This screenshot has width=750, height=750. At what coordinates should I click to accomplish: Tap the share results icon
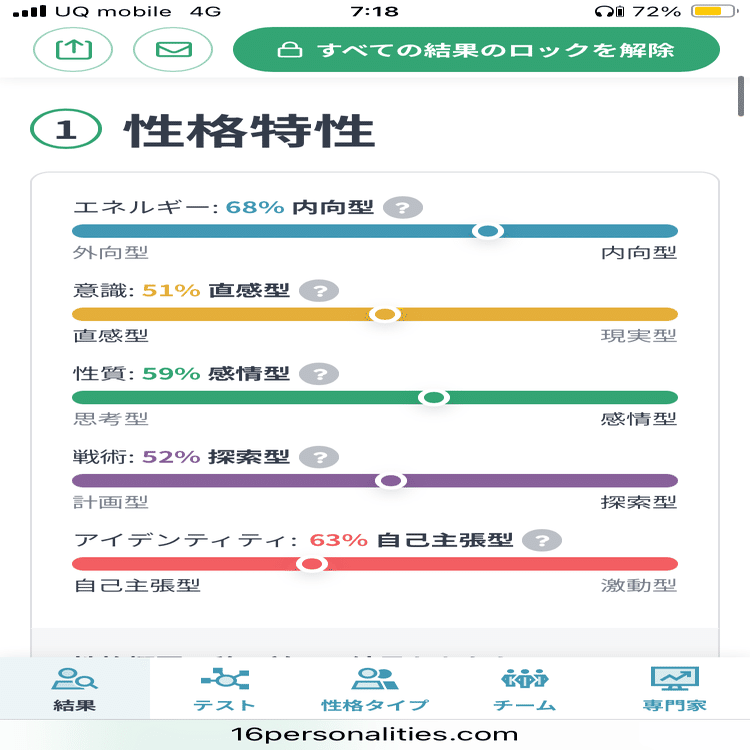click(x=73, y=50)
